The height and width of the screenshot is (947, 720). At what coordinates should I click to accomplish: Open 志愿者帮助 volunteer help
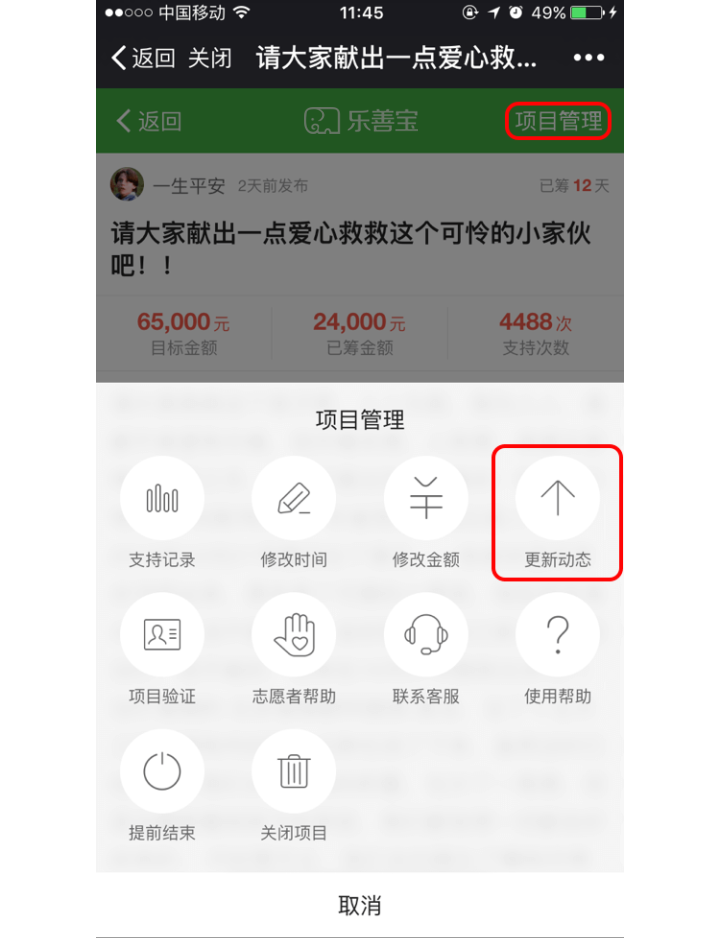[x=293, y=635]
